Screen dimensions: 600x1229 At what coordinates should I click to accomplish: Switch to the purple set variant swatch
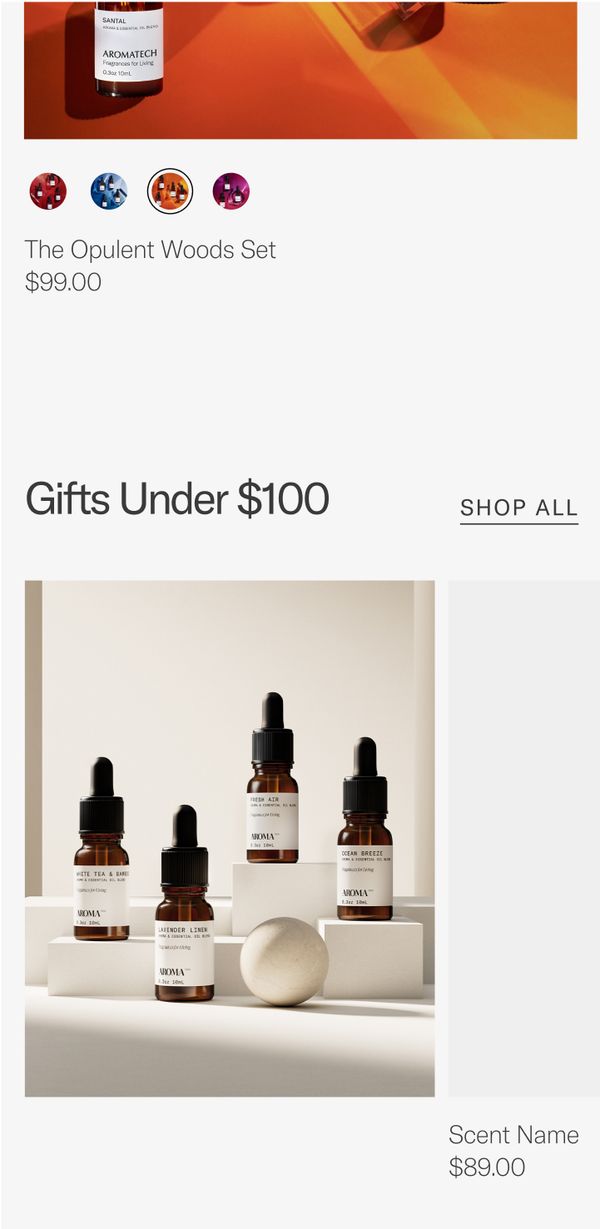(x=231, y=191)
